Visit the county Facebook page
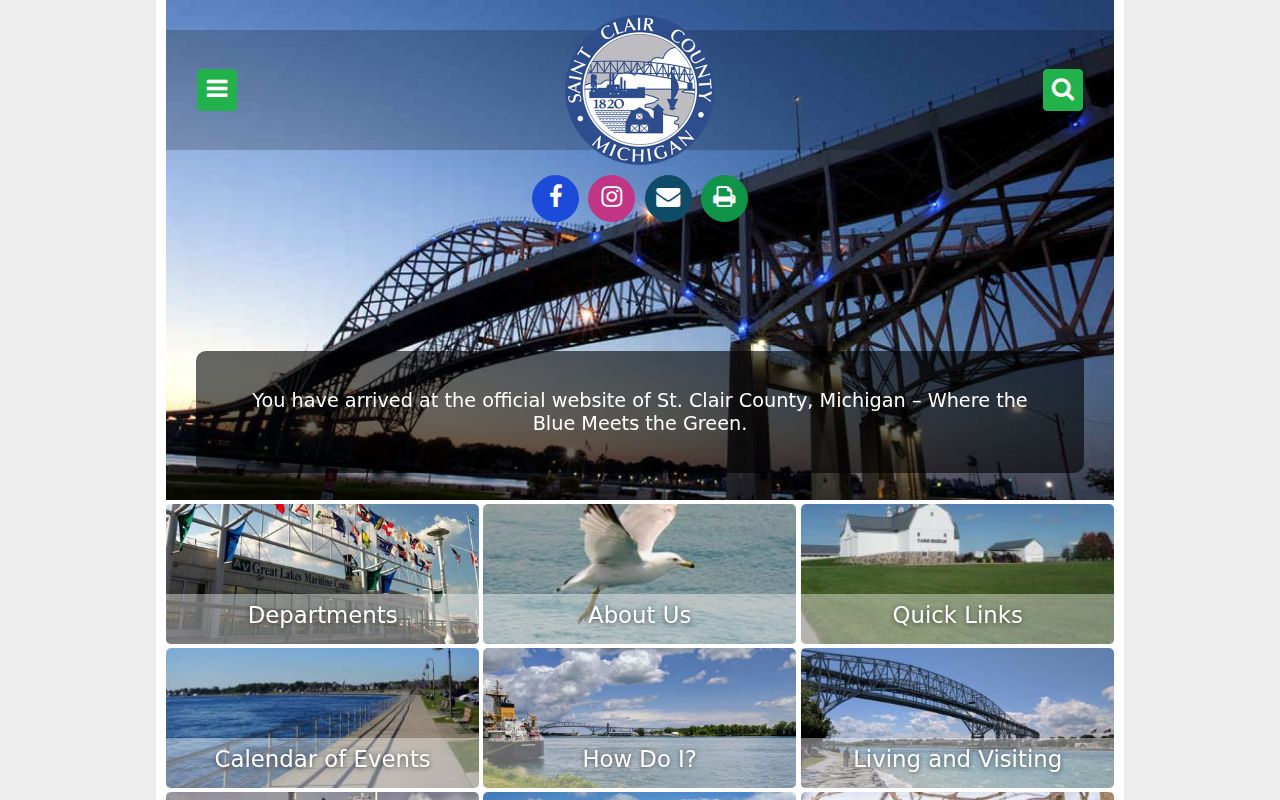The width and height of the screenshot is (1280, 800). click(555, 198)
